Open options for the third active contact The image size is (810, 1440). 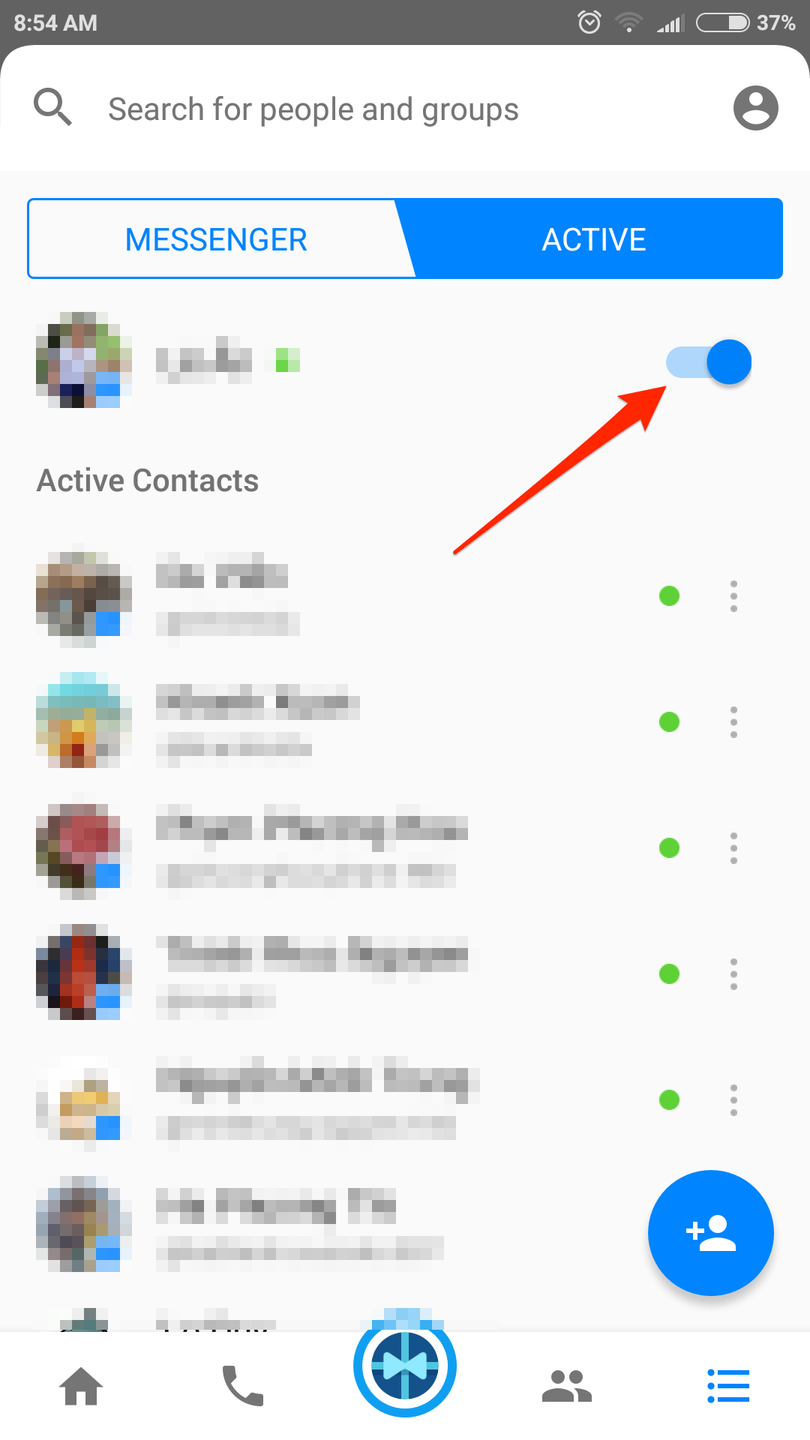[x=734, y=848]
